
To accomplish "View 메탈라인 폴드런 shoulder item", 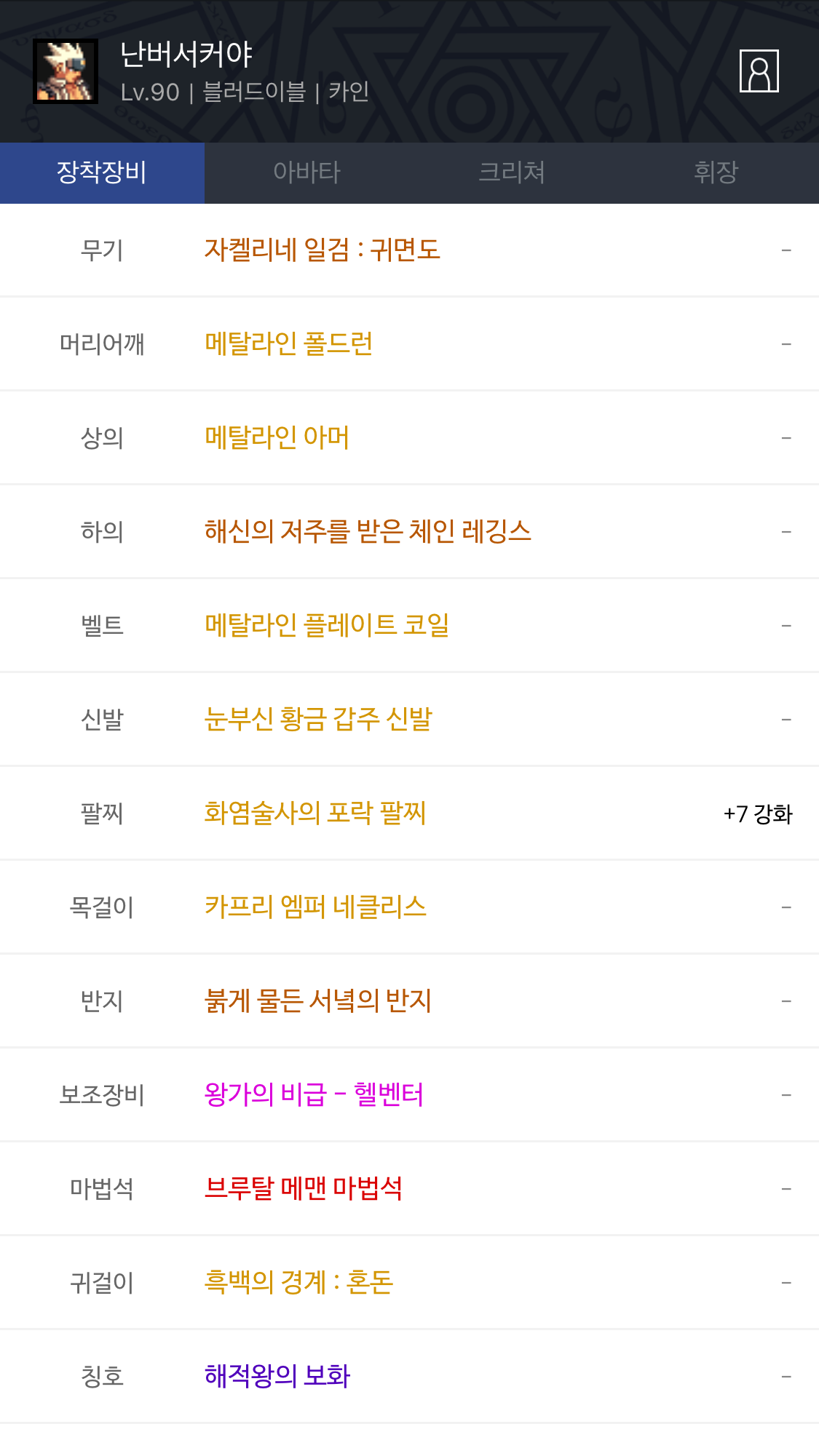I will pyautogui.click(x=288, y=343).
